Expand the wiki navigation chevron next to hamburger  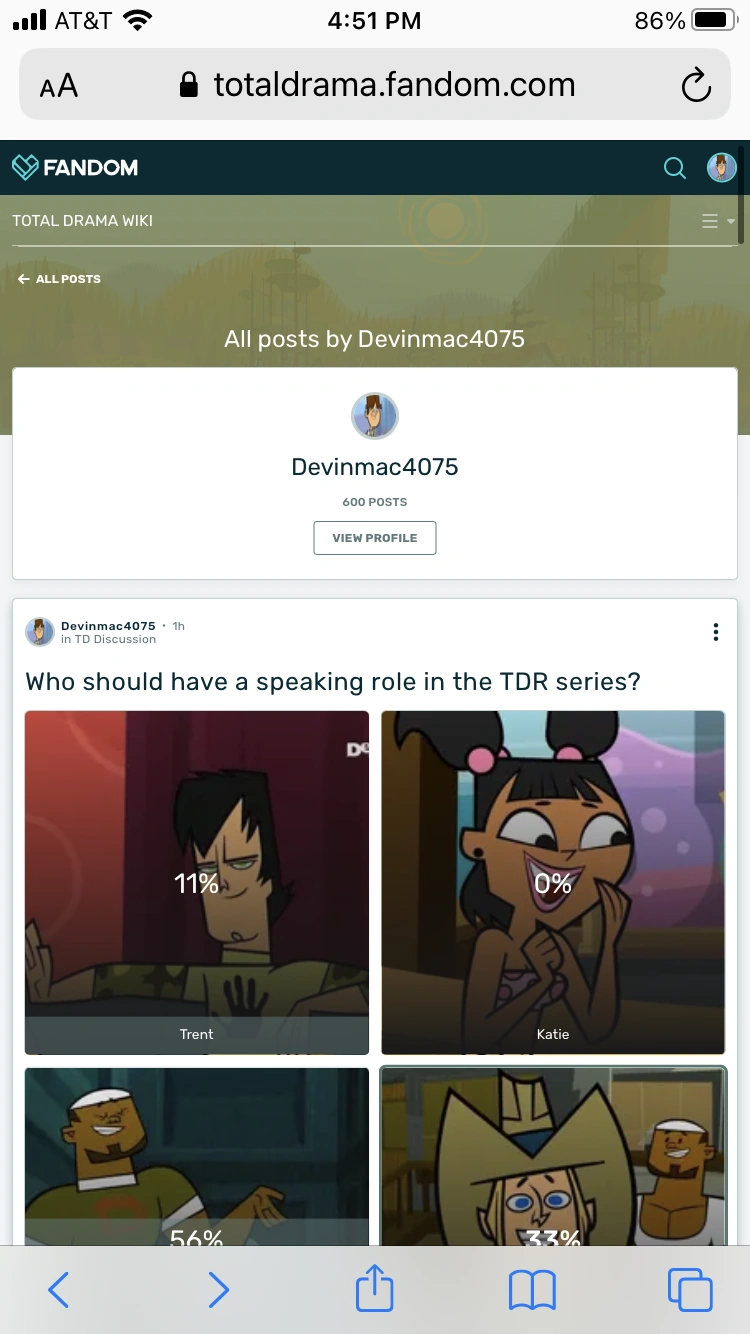[x=731, y=222]
